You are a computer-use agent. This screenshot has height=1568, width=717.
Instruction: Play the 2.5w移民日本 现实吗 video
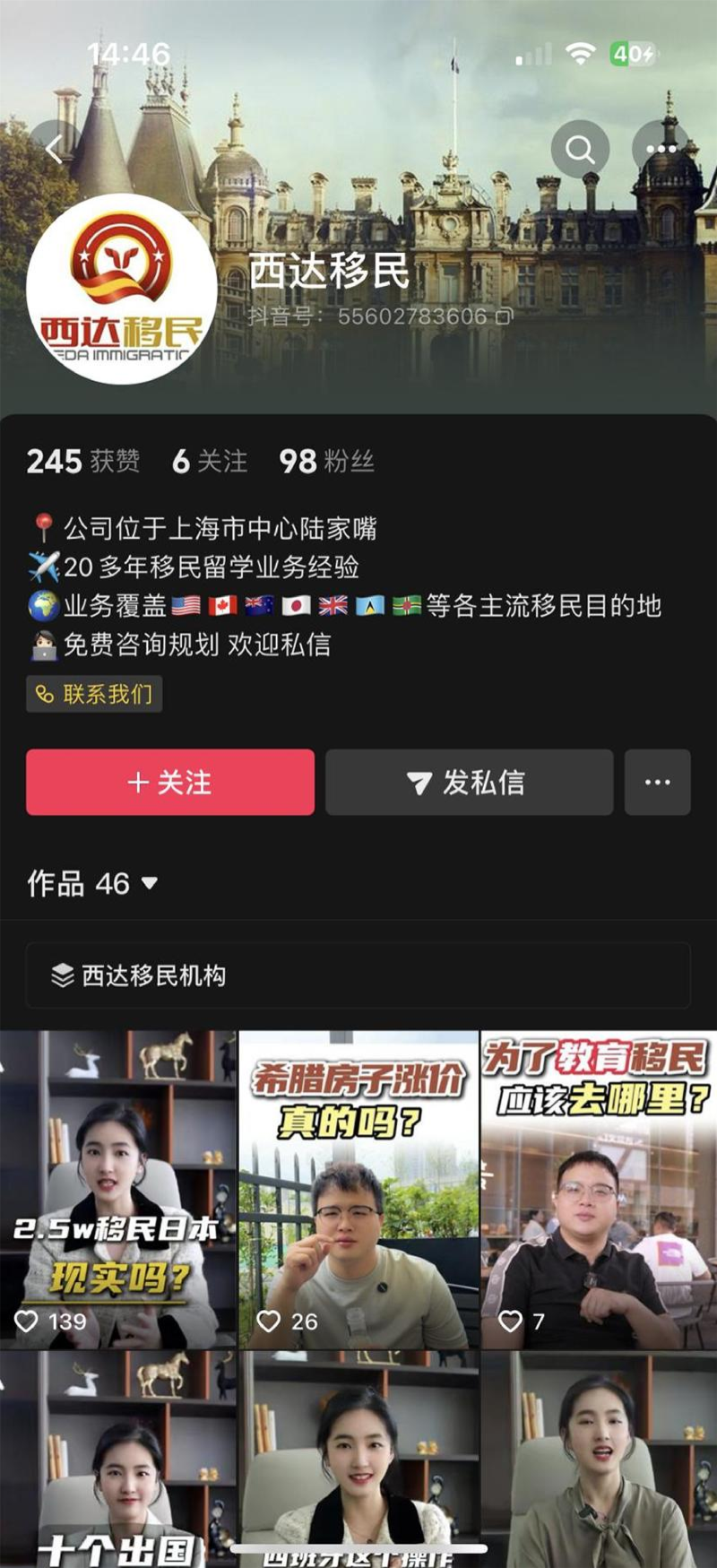117,1189
